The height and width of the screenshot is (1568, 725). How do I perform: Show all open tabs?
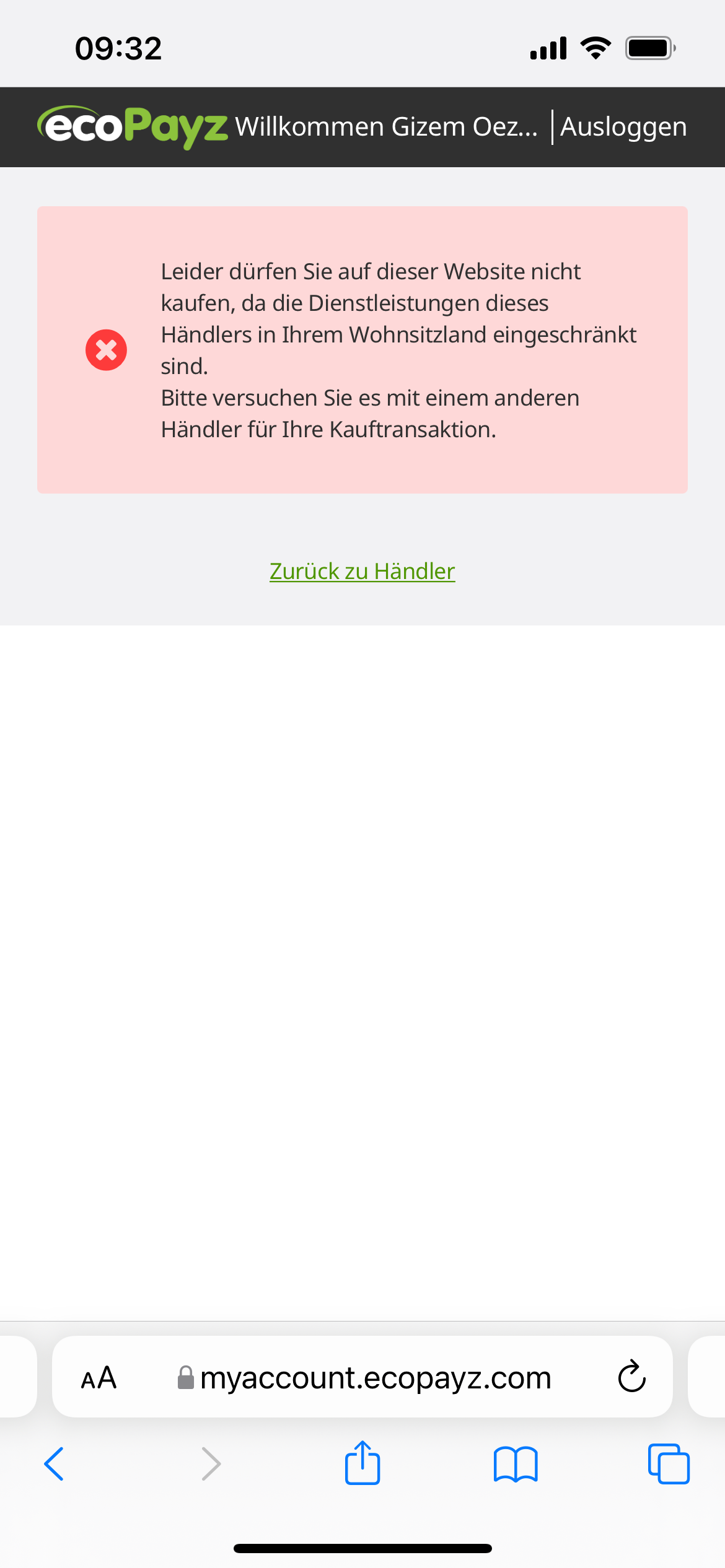(x=669, y=1464)
